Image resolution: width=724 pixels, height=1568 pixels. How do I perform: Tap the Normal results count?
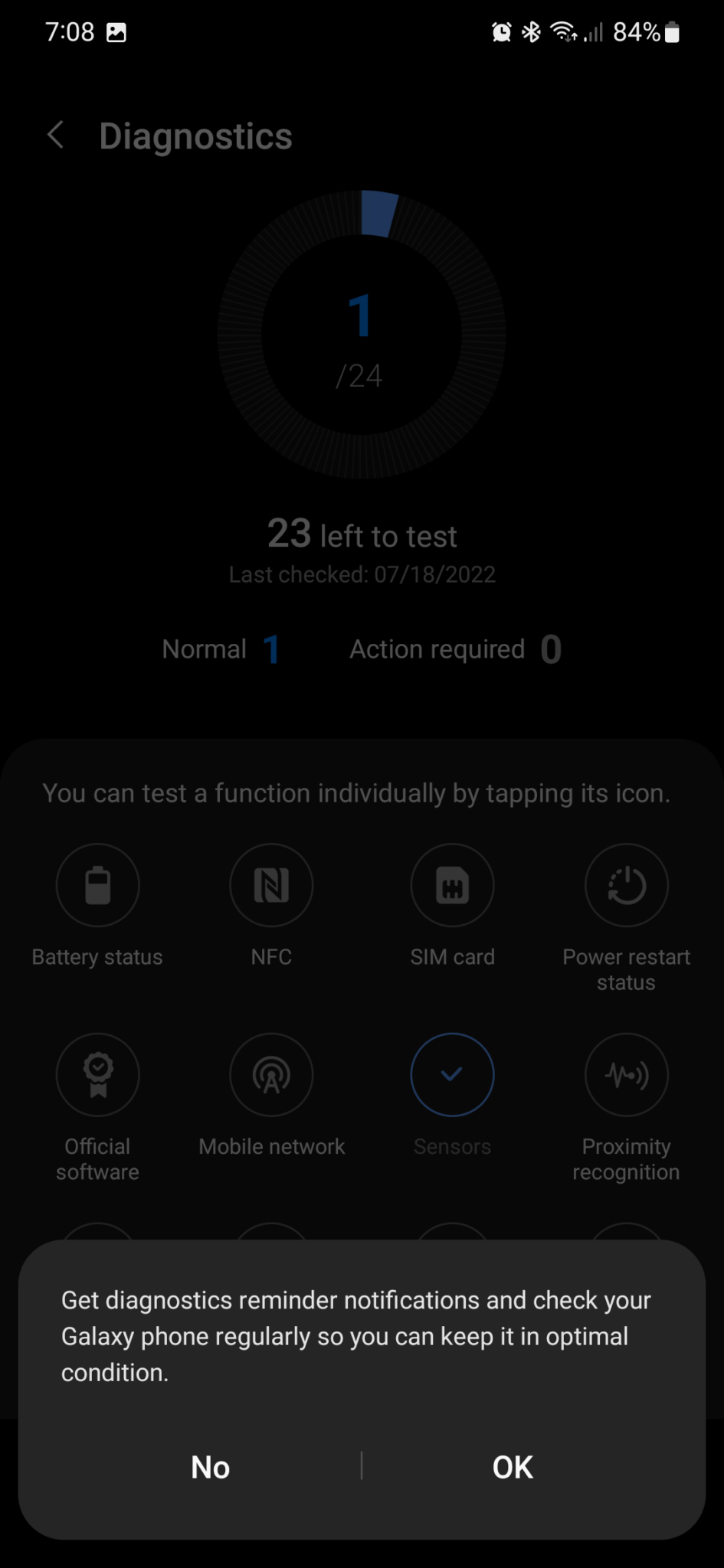tap(221, 648)
